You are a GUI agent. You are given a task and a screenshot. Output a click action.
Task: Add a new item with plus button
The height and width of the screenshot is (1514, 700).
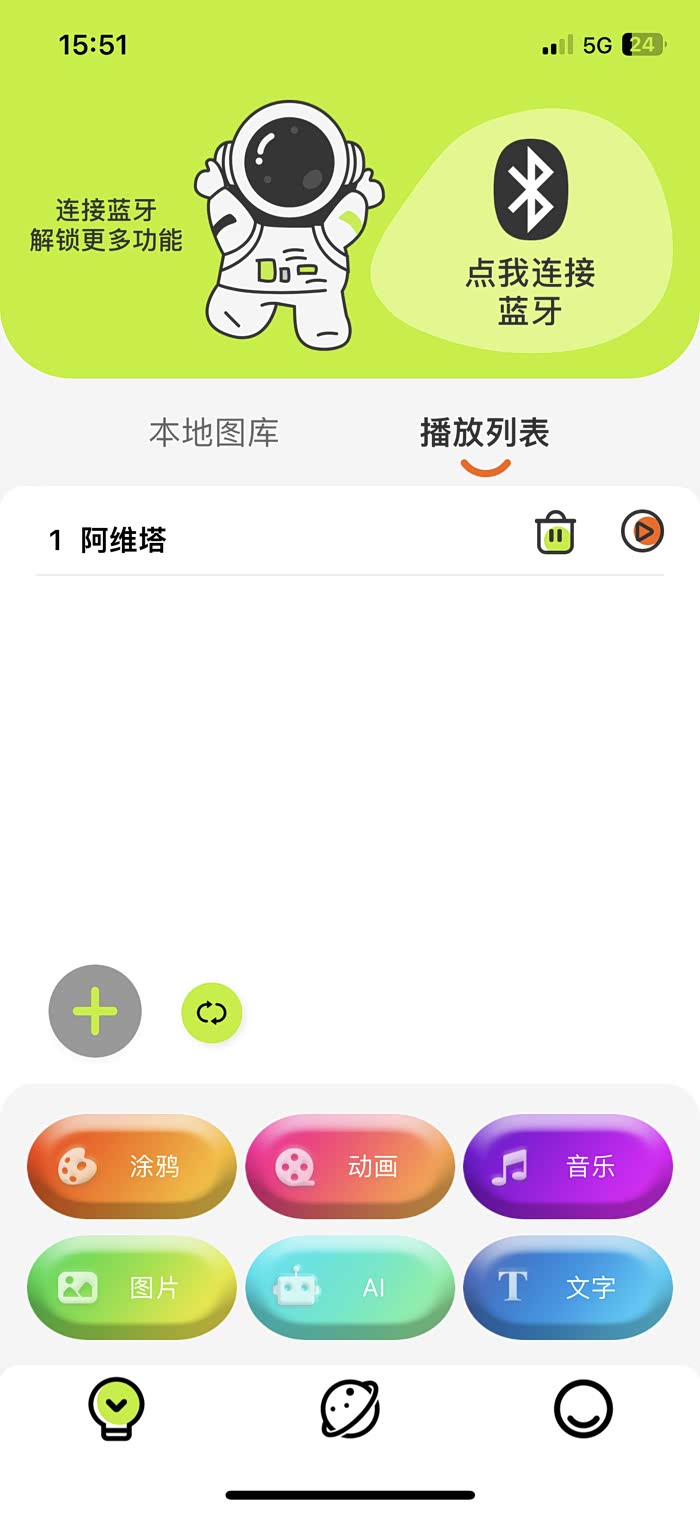[95, 1011]
